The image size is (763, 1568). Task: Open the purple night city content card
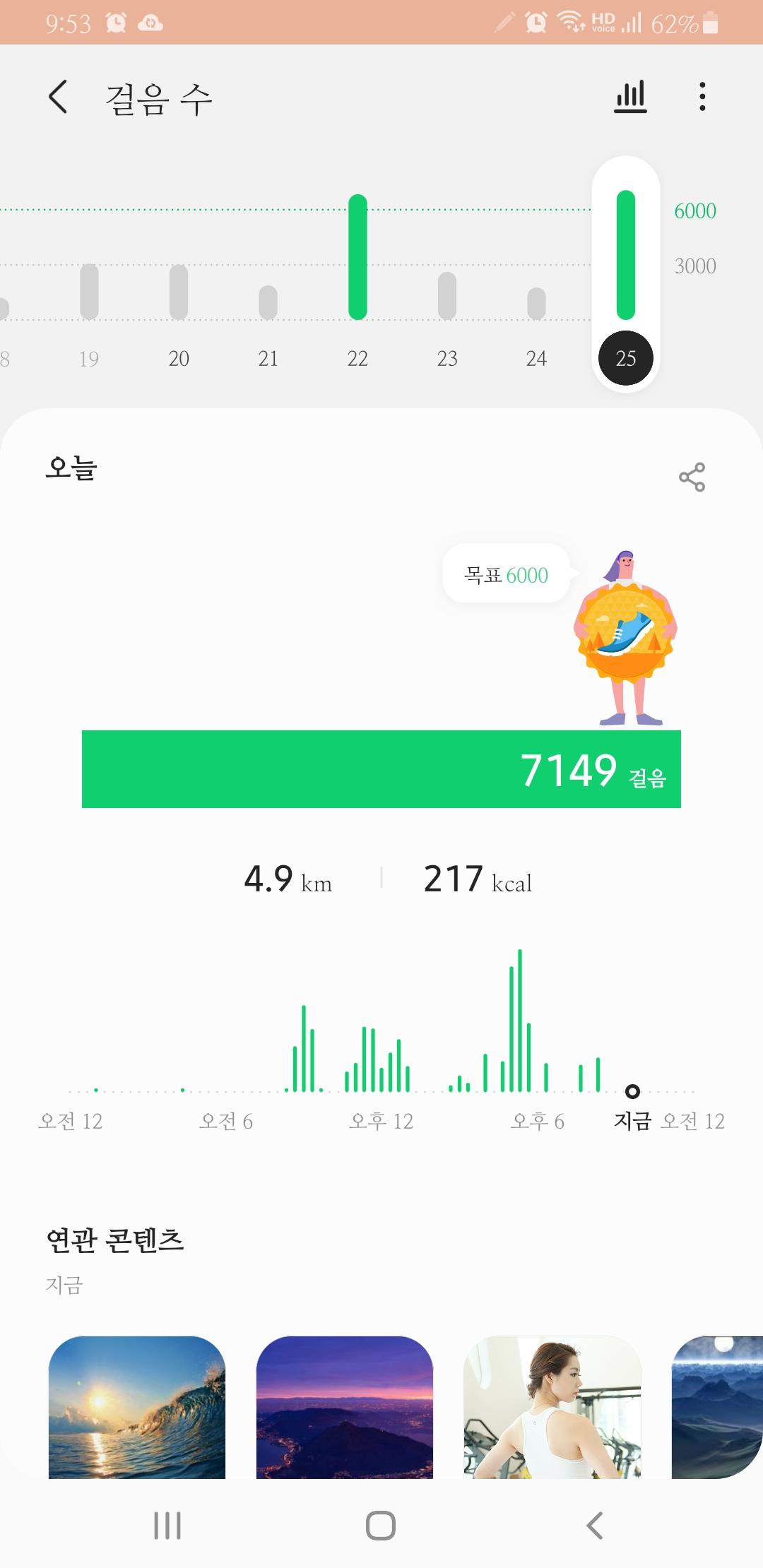[x=345, y=1407]
